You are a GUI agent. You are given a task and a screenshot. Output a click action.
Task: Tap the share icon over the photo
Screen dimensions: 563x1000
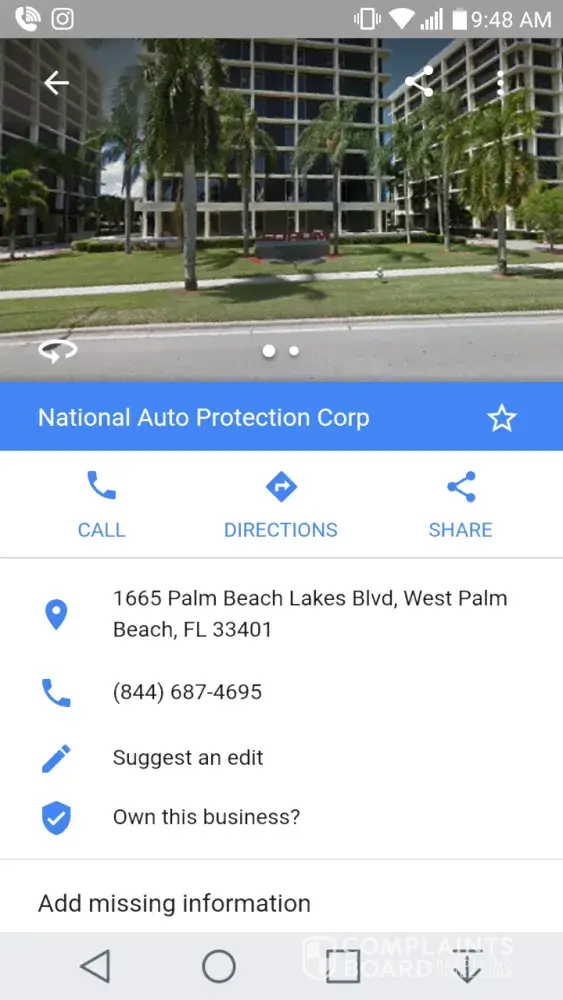click(419, 82)
